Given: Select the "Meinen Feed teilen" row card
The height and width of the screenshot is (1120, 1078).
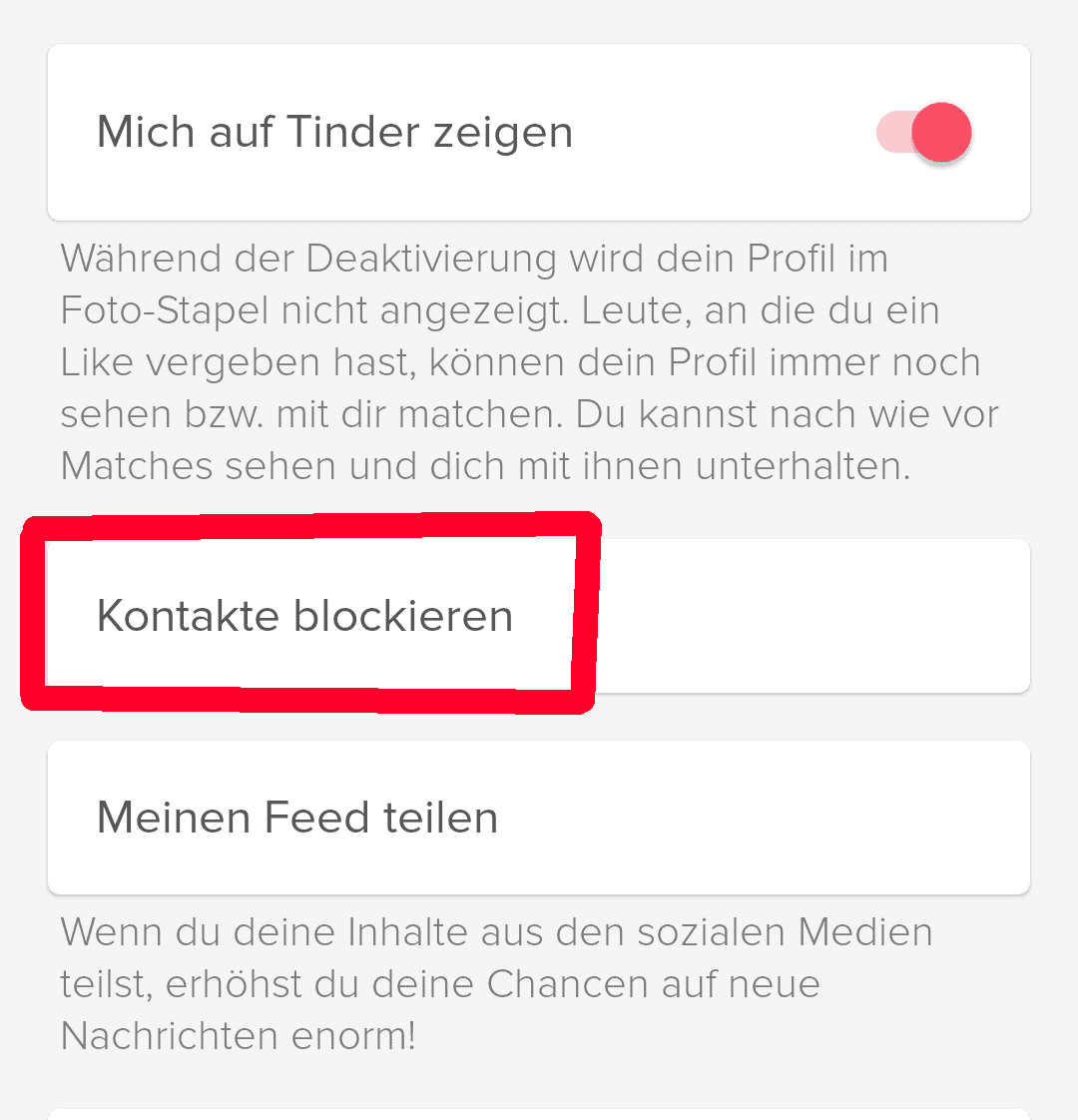Looking at the screenshot, I should [539, 817].
